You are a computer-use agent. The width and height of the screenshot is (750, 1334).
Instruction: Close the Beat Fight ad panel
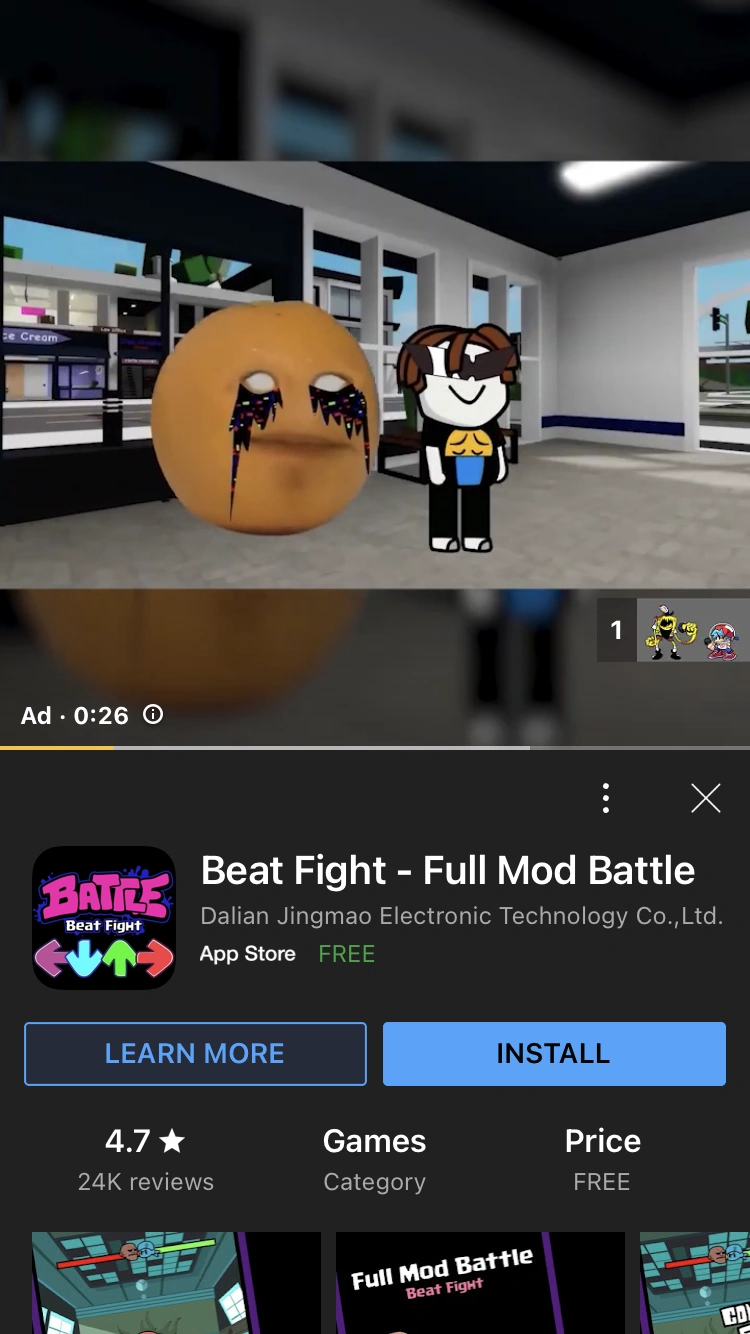coord(706,798)
